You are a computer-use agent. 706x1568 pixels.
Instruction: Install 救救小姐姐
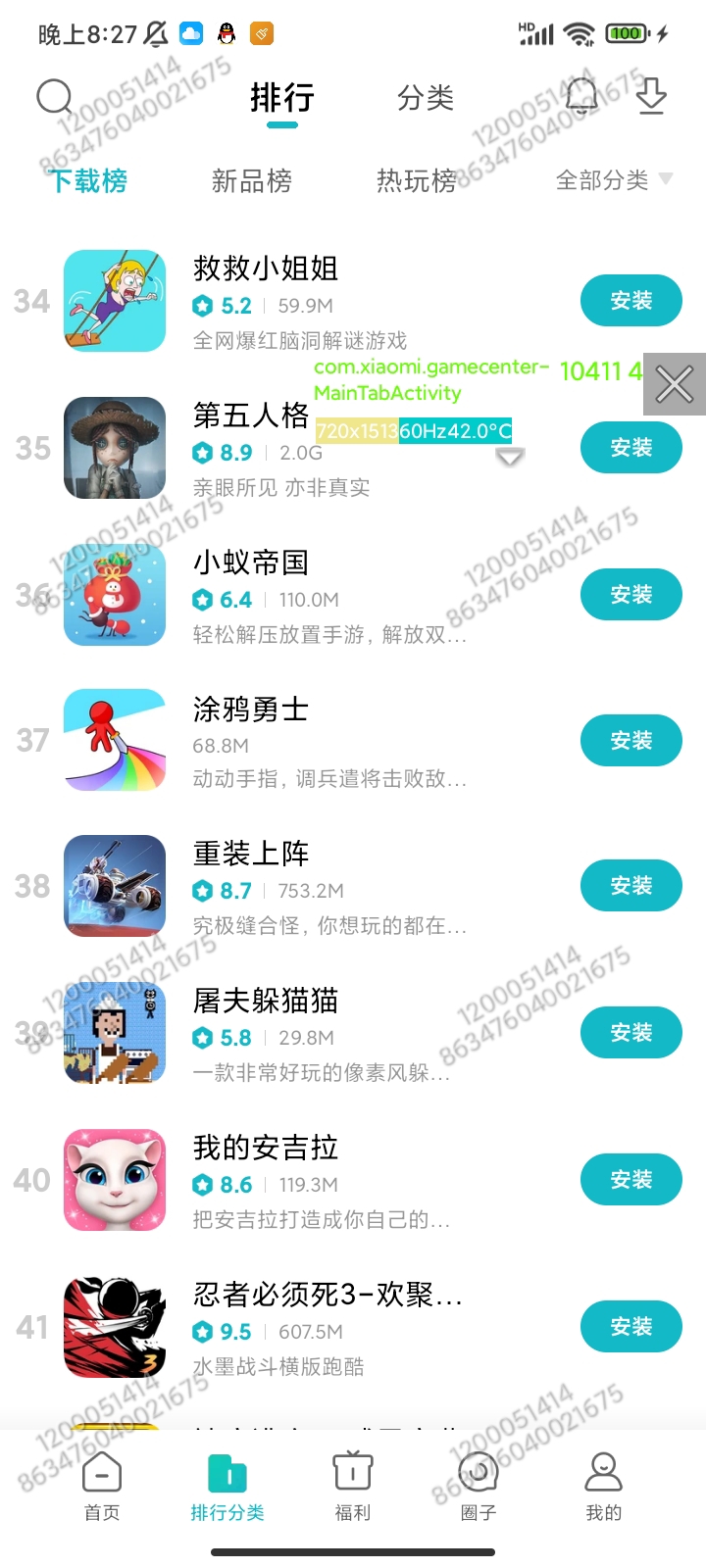(630, 301)
